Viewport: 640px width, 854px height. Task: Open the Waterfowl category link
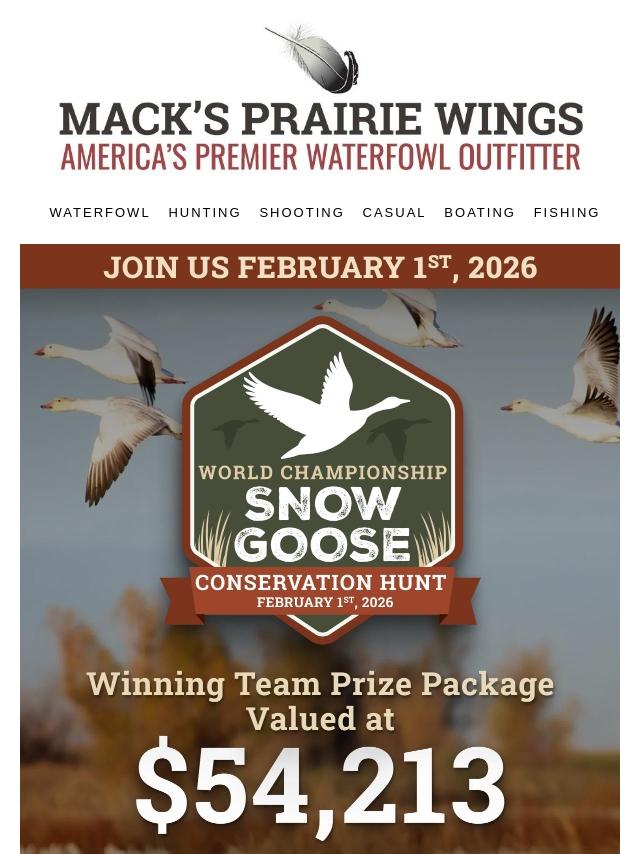99,213
